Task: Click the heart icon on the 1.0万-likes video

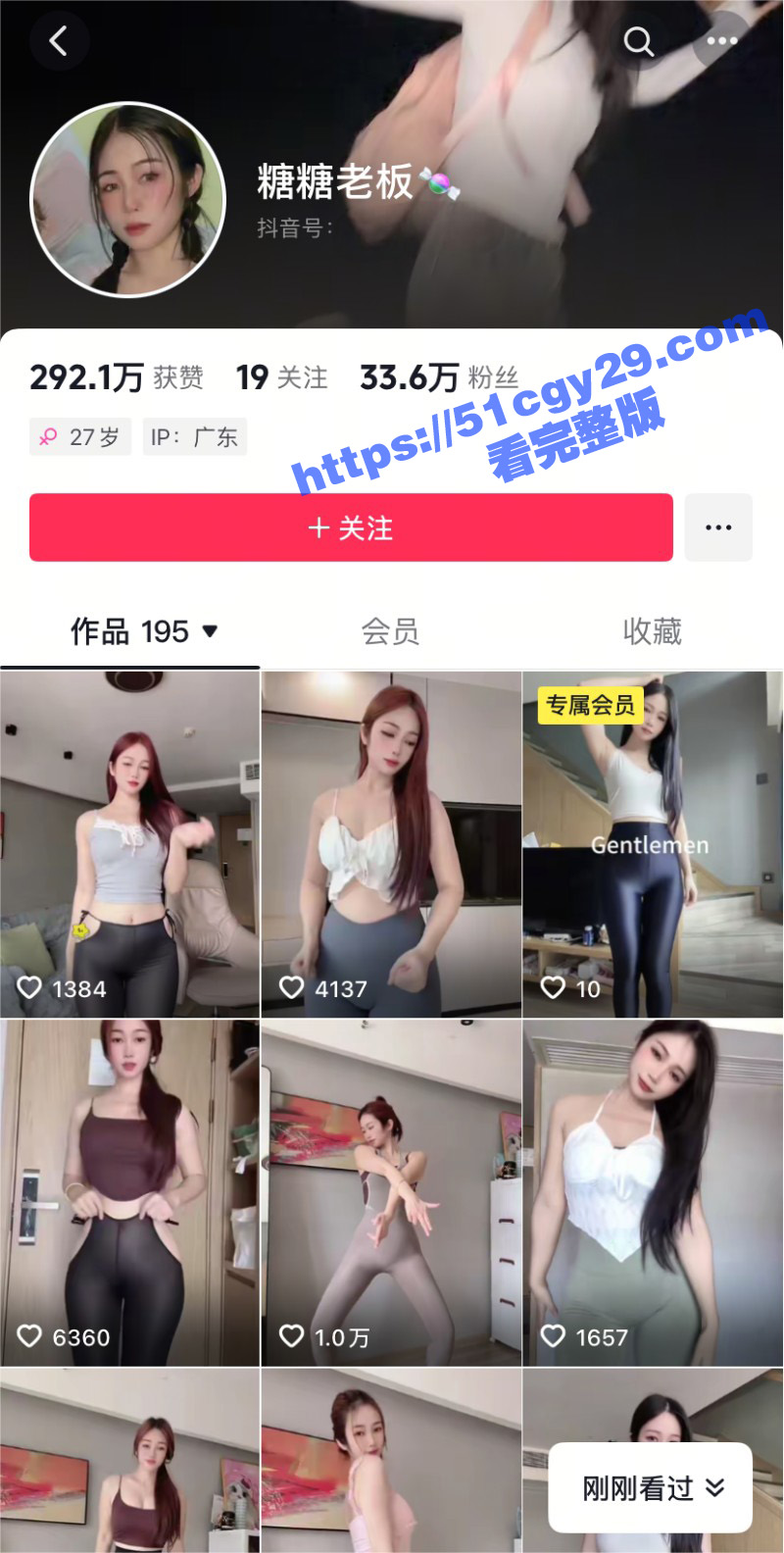Action: pyautogui.click(x=291, y=1335)
